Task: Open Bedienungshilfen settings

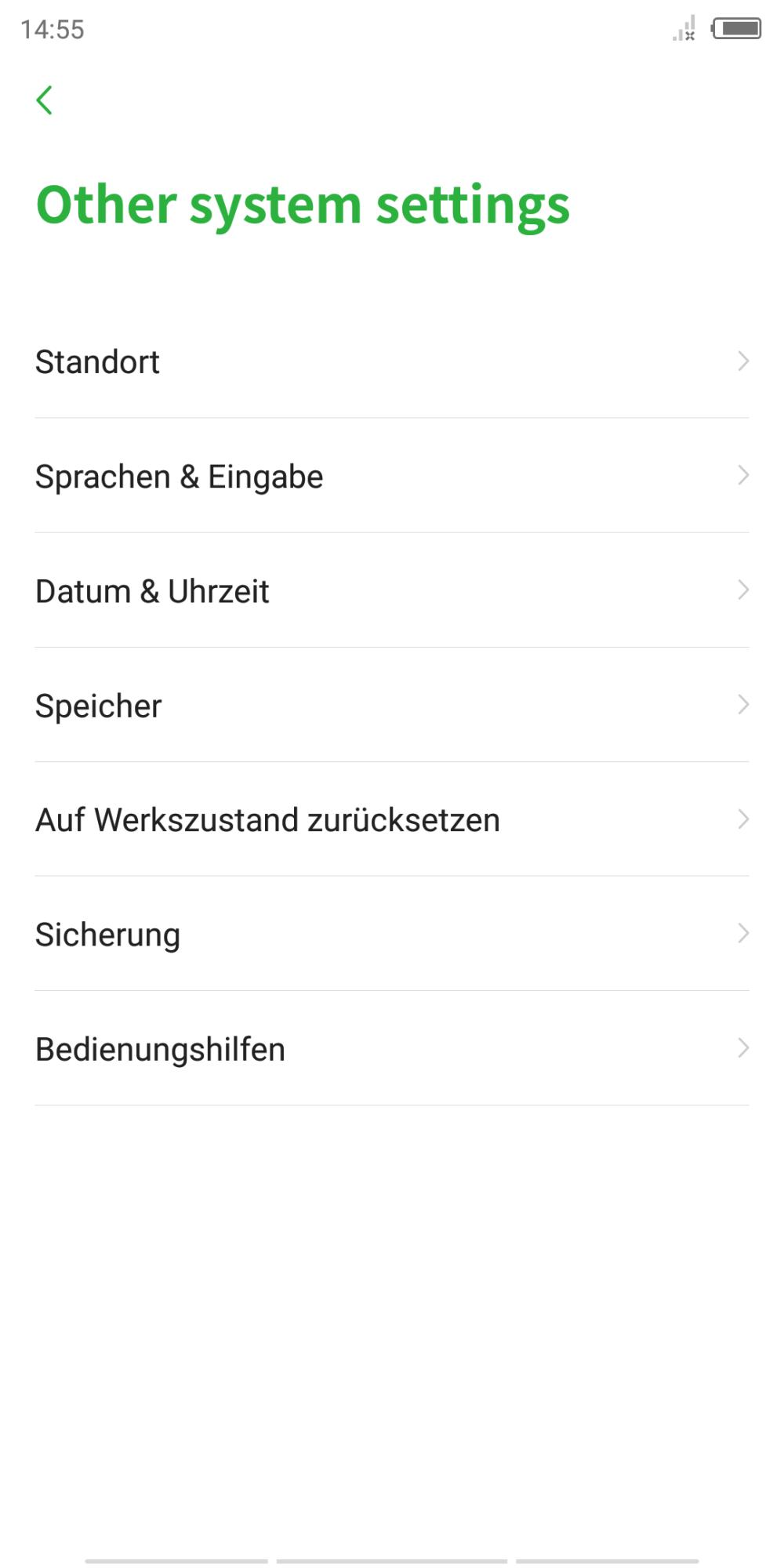Action: point(392,1048)
